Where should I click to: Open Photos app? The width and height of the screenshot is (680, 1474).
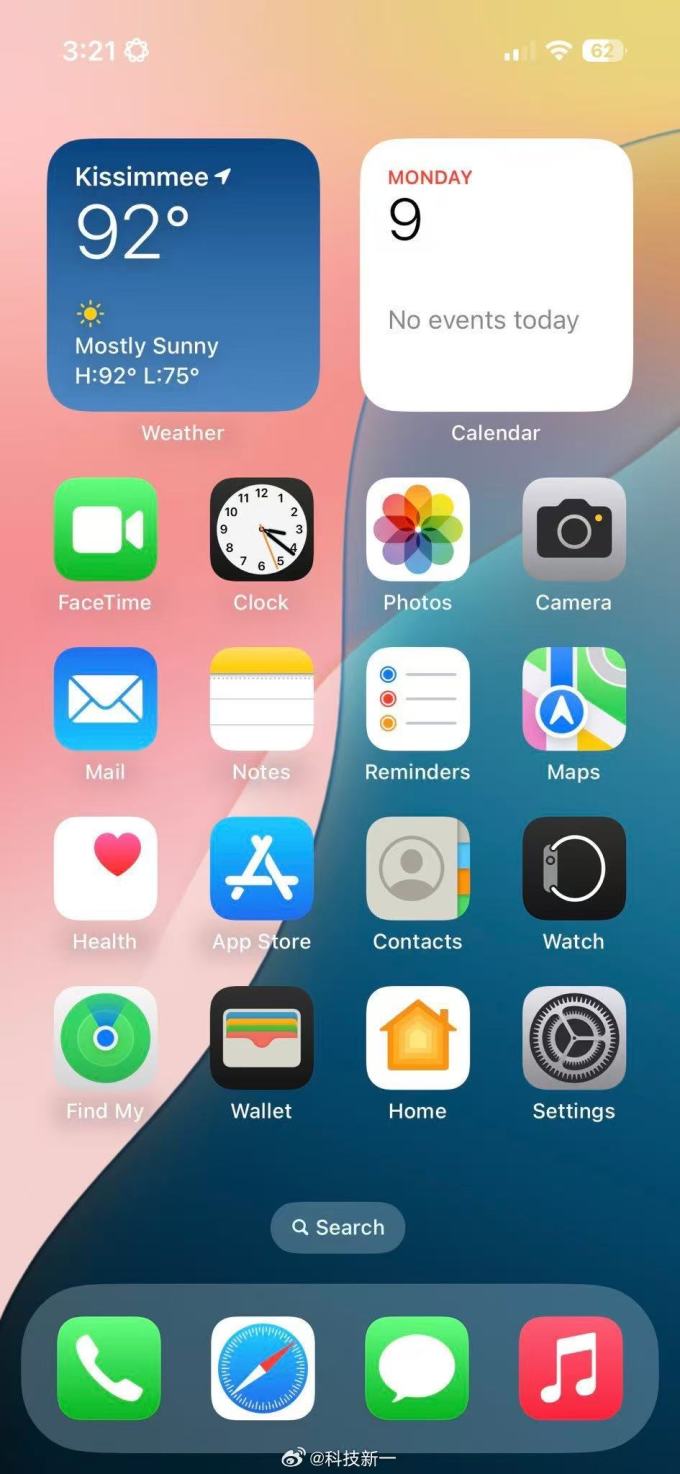418,529
